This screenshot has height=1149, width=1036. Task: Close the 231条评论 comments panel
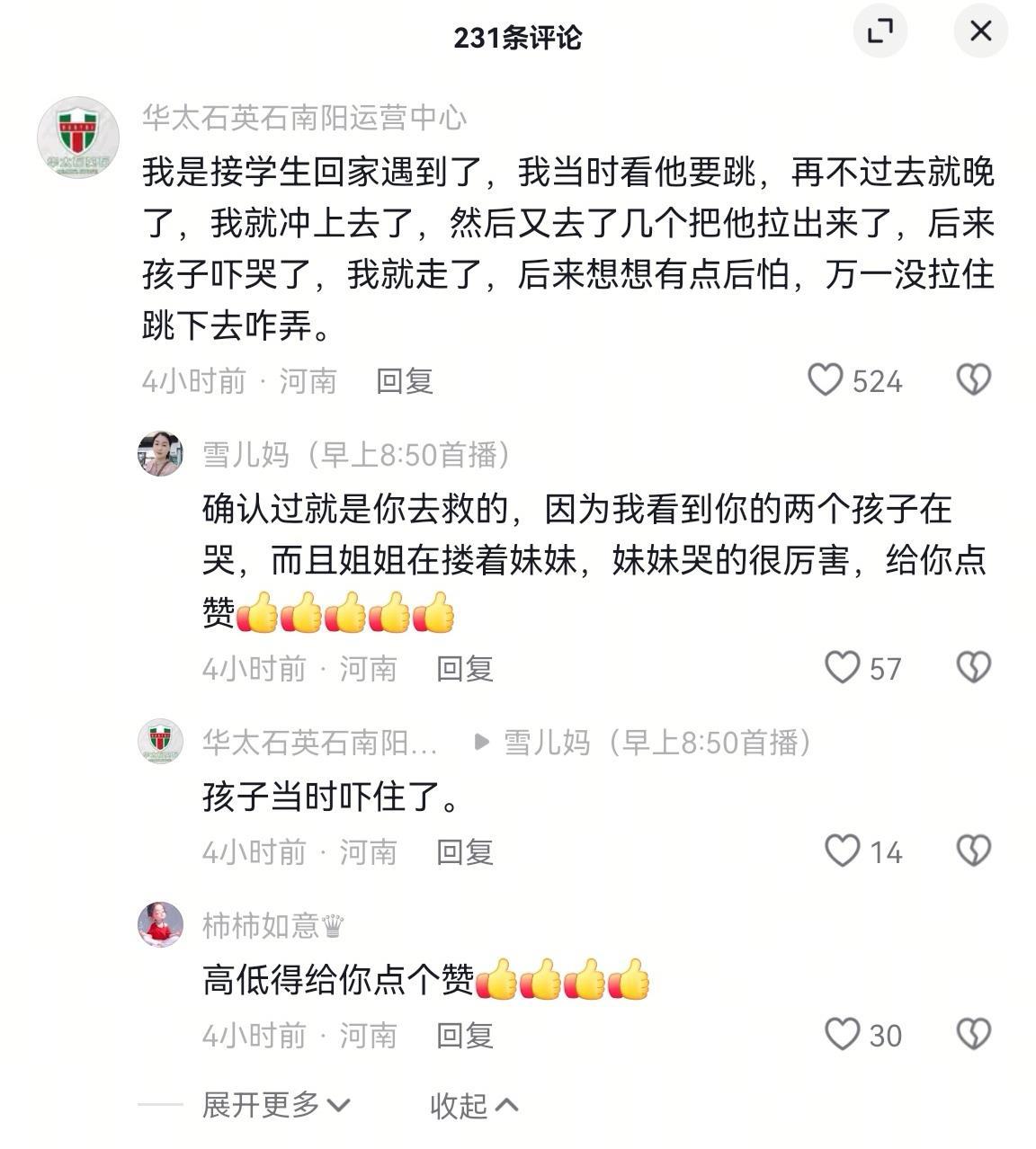coord(980,31)
